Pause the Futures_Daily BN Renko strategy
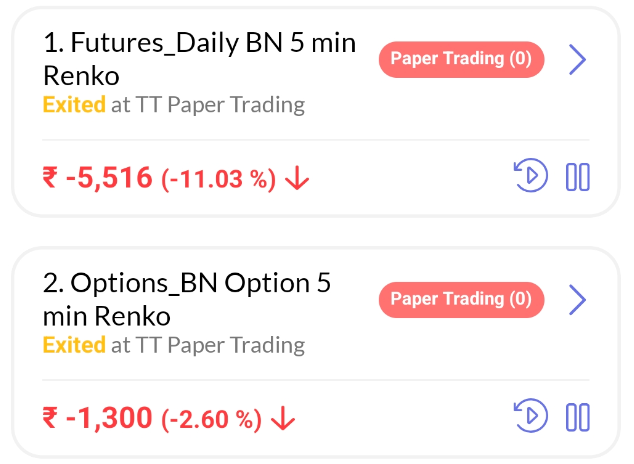The height and width of the screenshot is (464, 634). coord(577,177)
